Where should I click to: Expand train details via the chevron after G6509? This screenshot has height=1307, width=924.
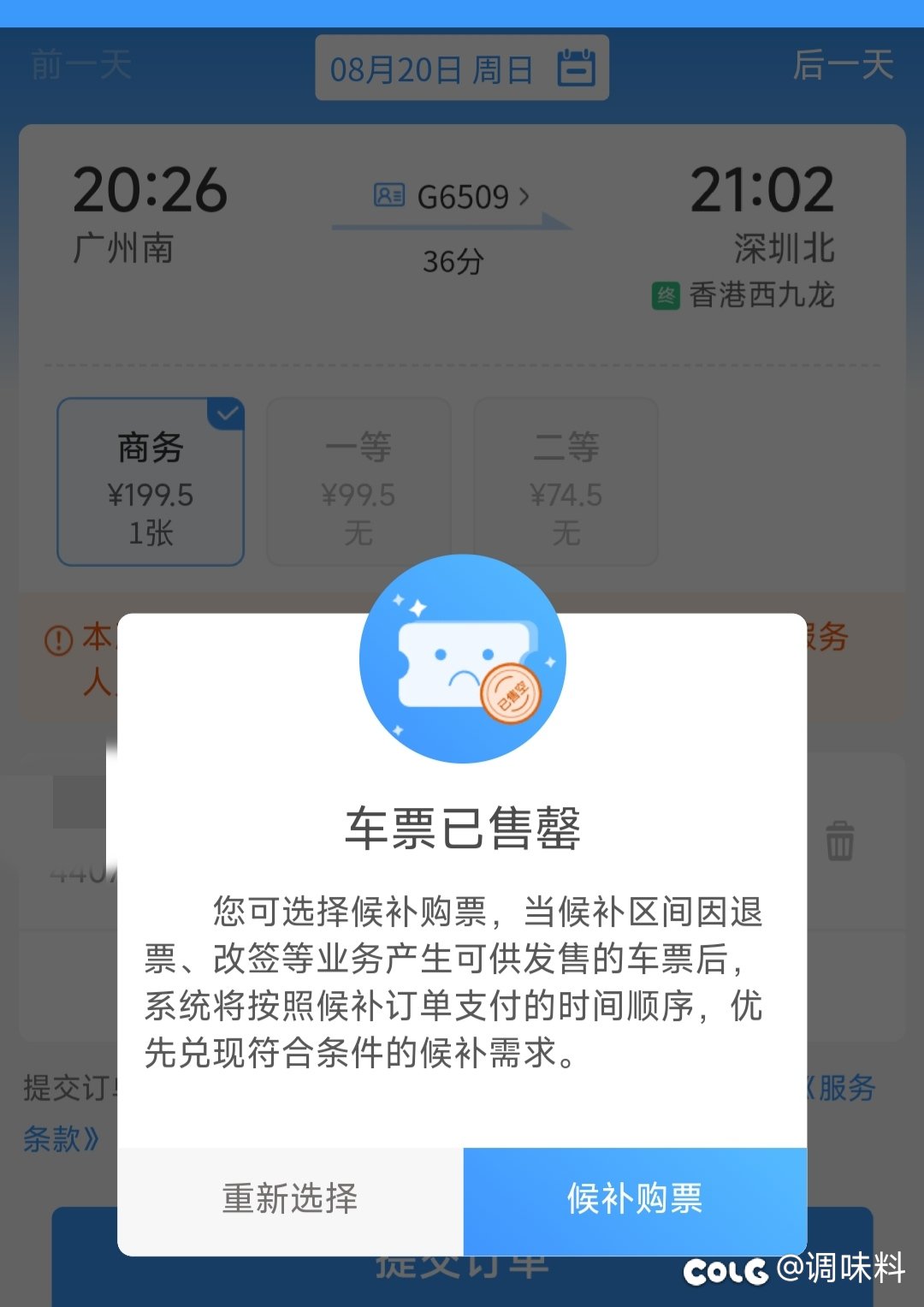[x=523, y=196]
